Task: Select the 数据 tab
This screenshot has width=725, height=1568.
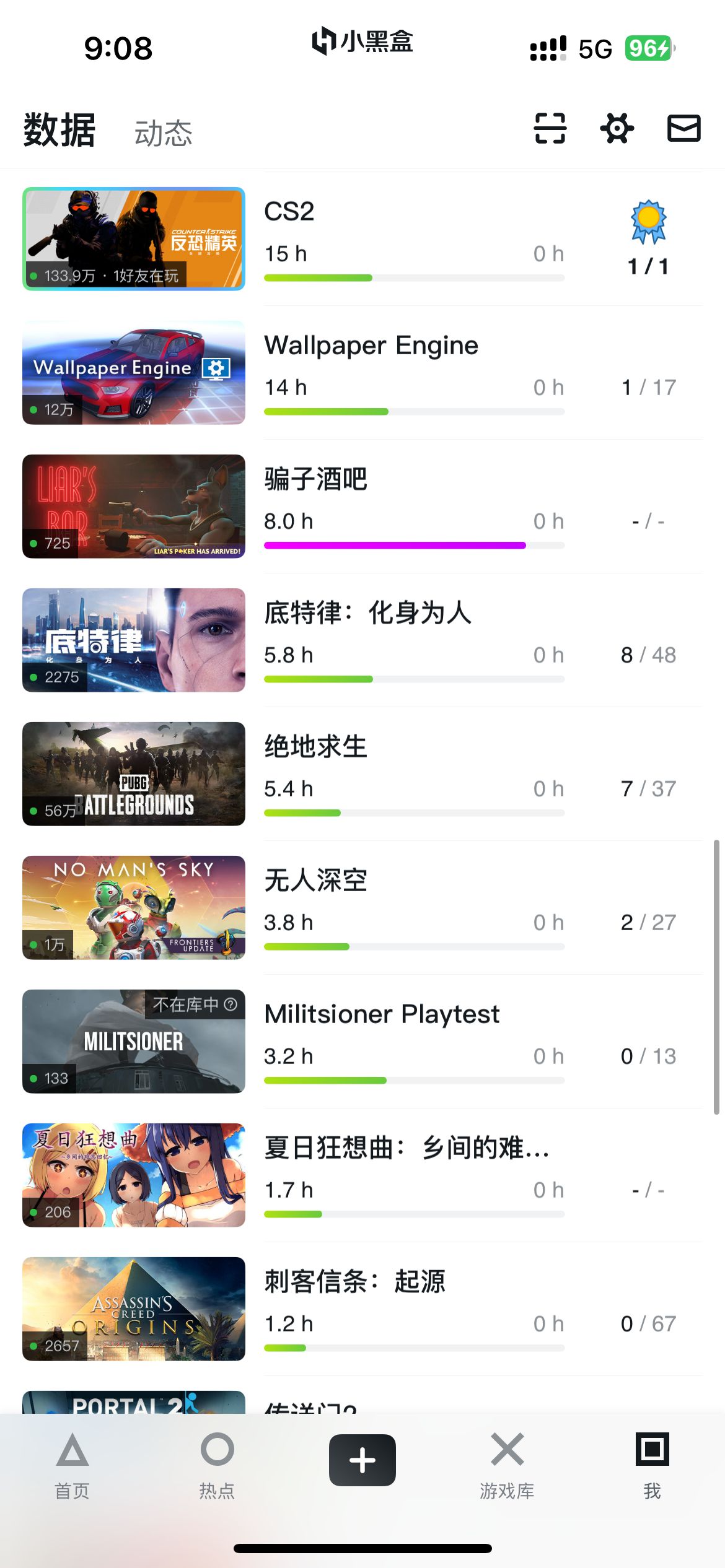Action: (59, 131)
